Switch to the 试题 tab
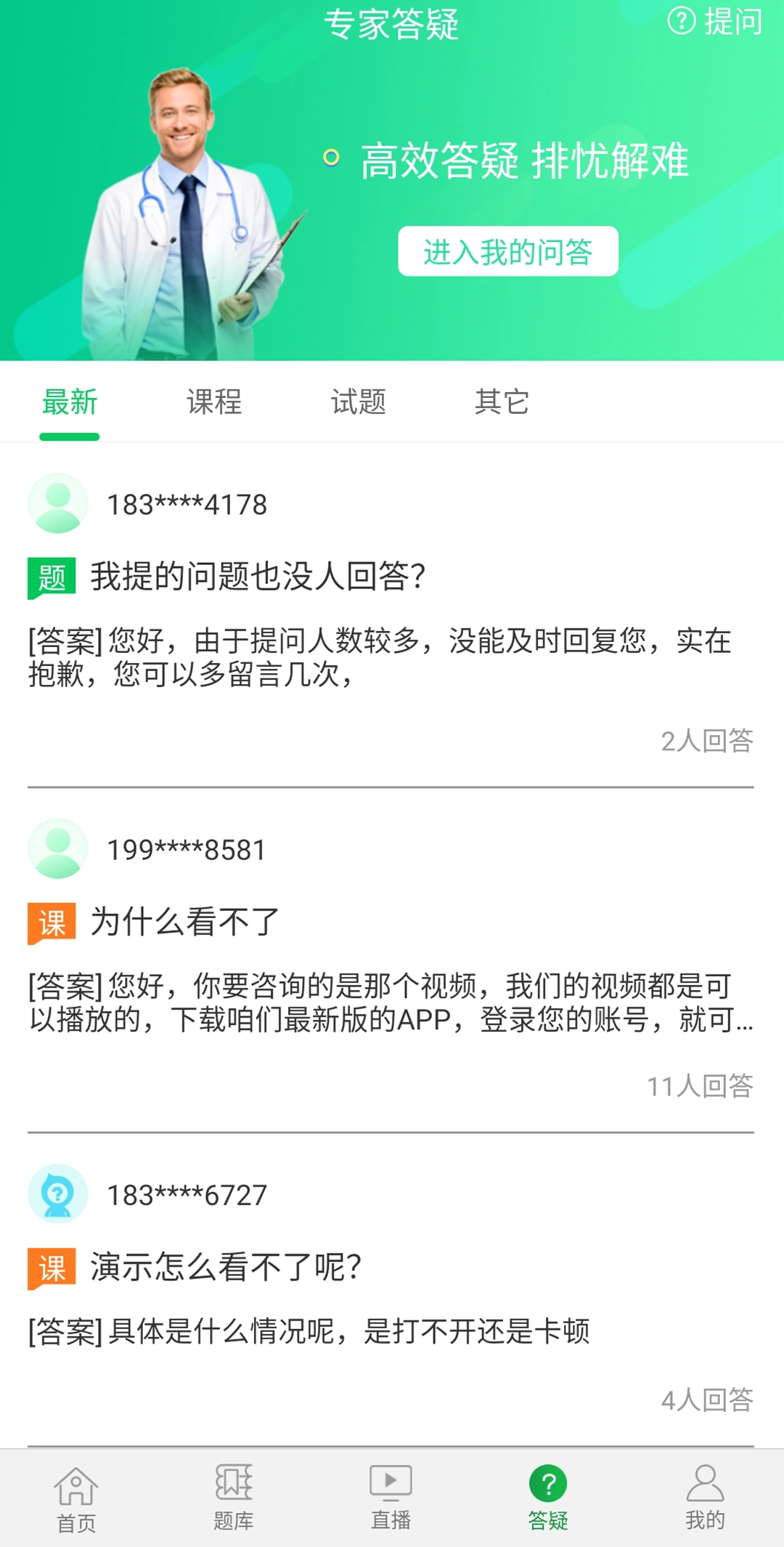Image resolution: width=784 pixels, height=1547 pixels. [358, 402]
